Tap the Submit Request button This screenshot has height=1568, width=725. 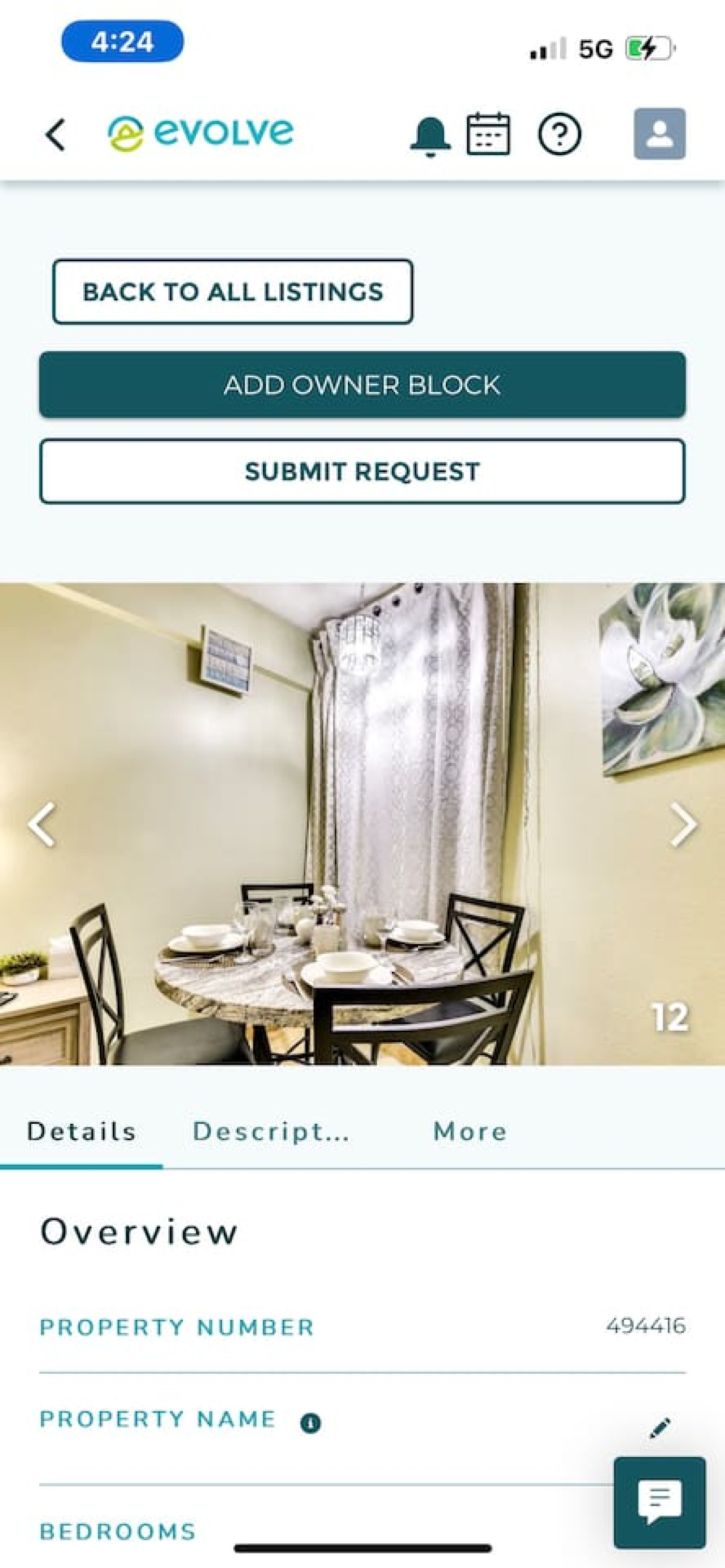coord(362,471)
